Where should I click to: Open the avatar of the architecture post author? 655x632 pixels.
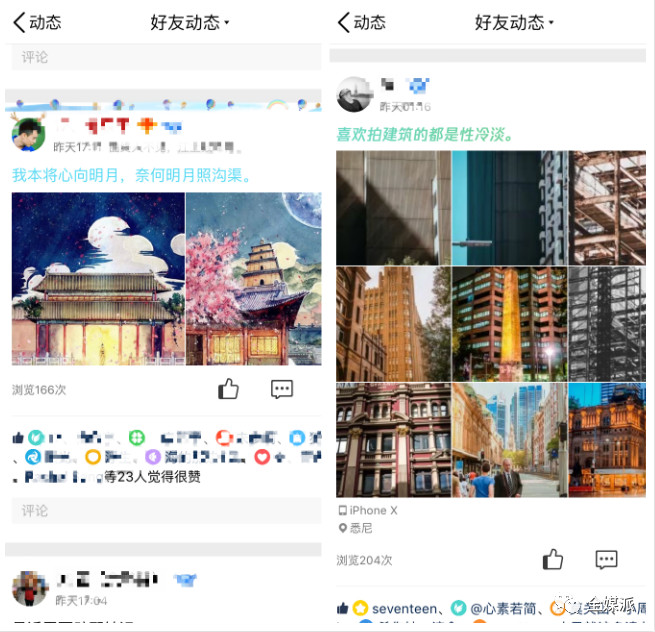pos(355,94)
